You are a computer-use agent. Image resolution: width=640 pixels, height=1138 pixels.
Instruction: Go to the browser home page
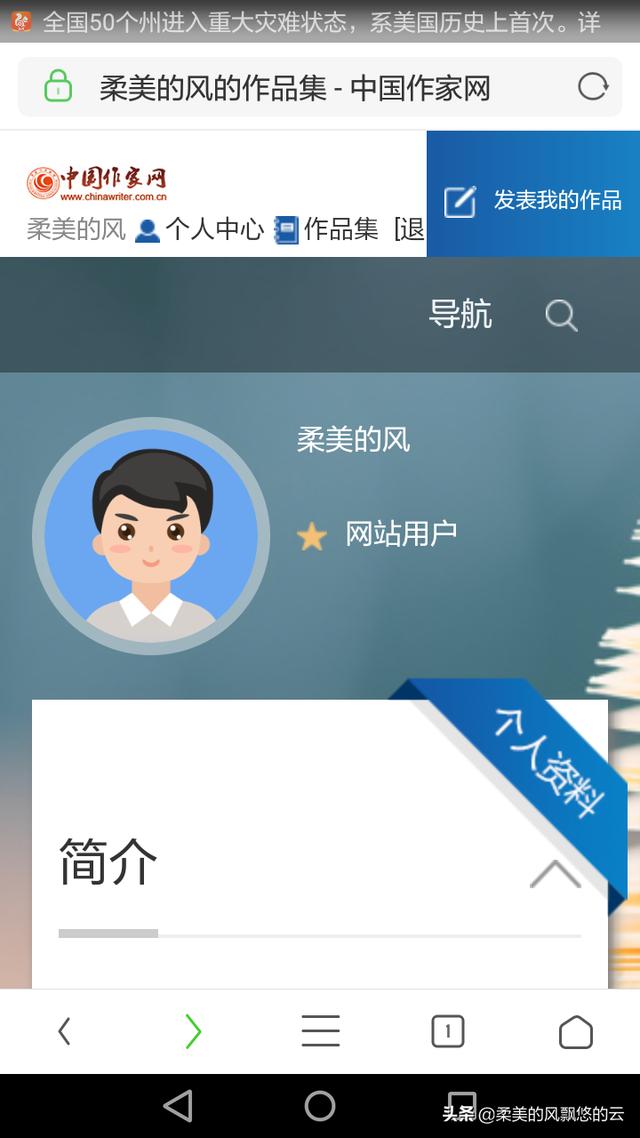pos(575,1031)
